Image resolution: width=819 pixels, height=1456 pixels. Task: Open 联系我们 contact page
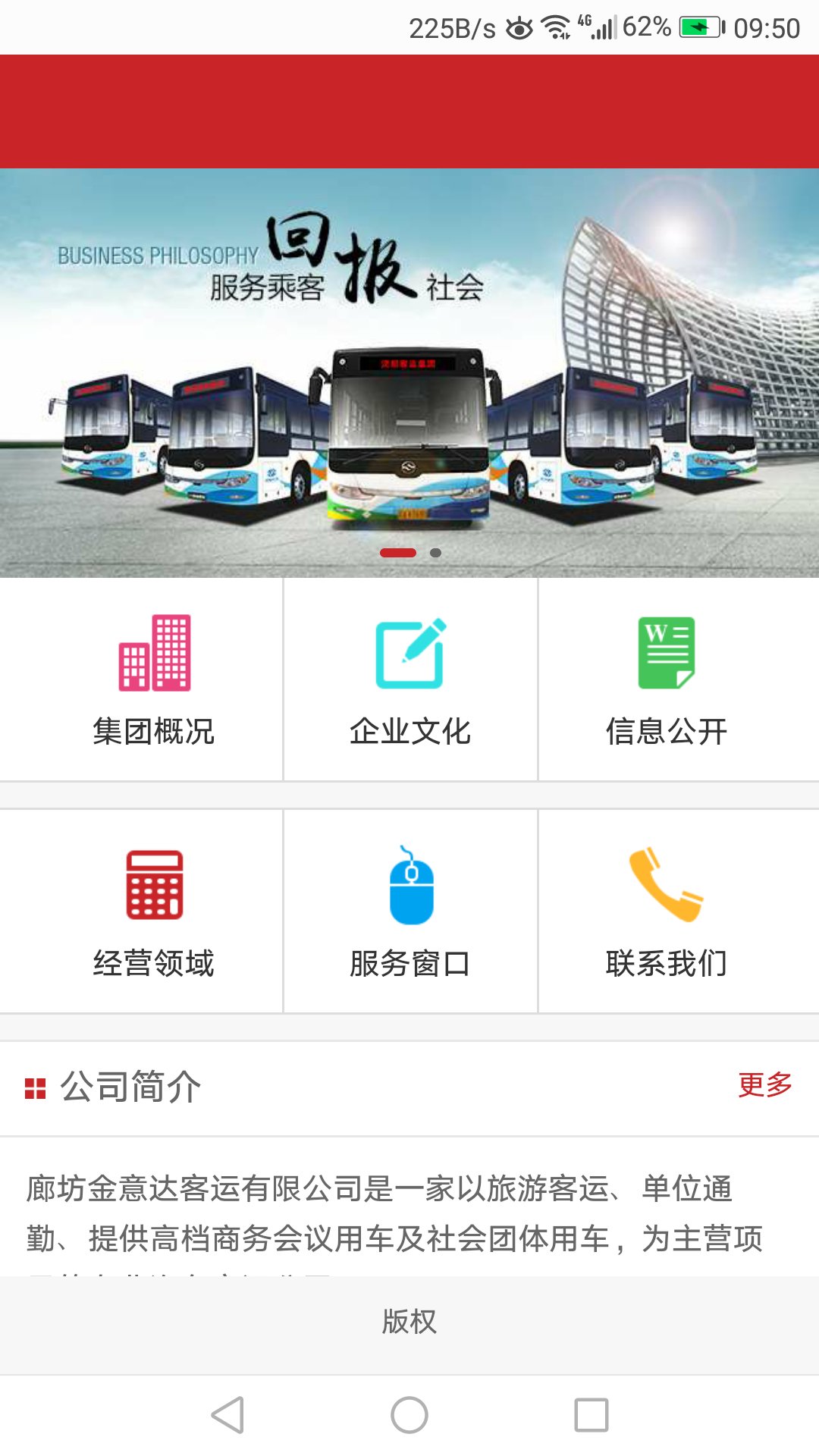pyautogui.click(x=667, y=912)
